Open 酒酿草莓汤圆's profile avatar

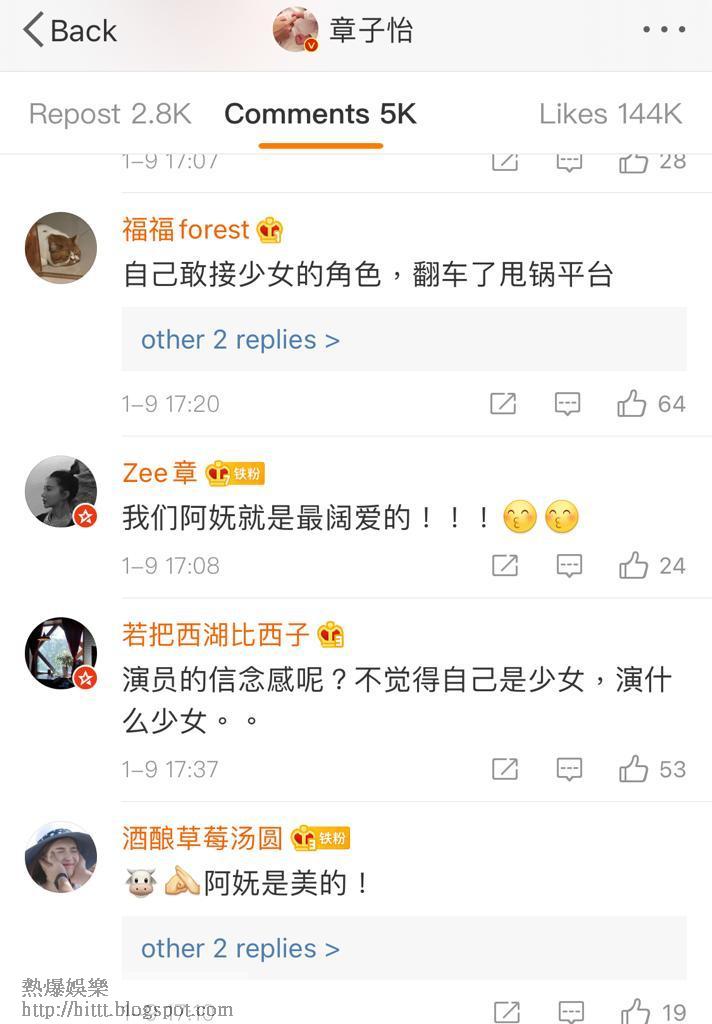point(61,857)
